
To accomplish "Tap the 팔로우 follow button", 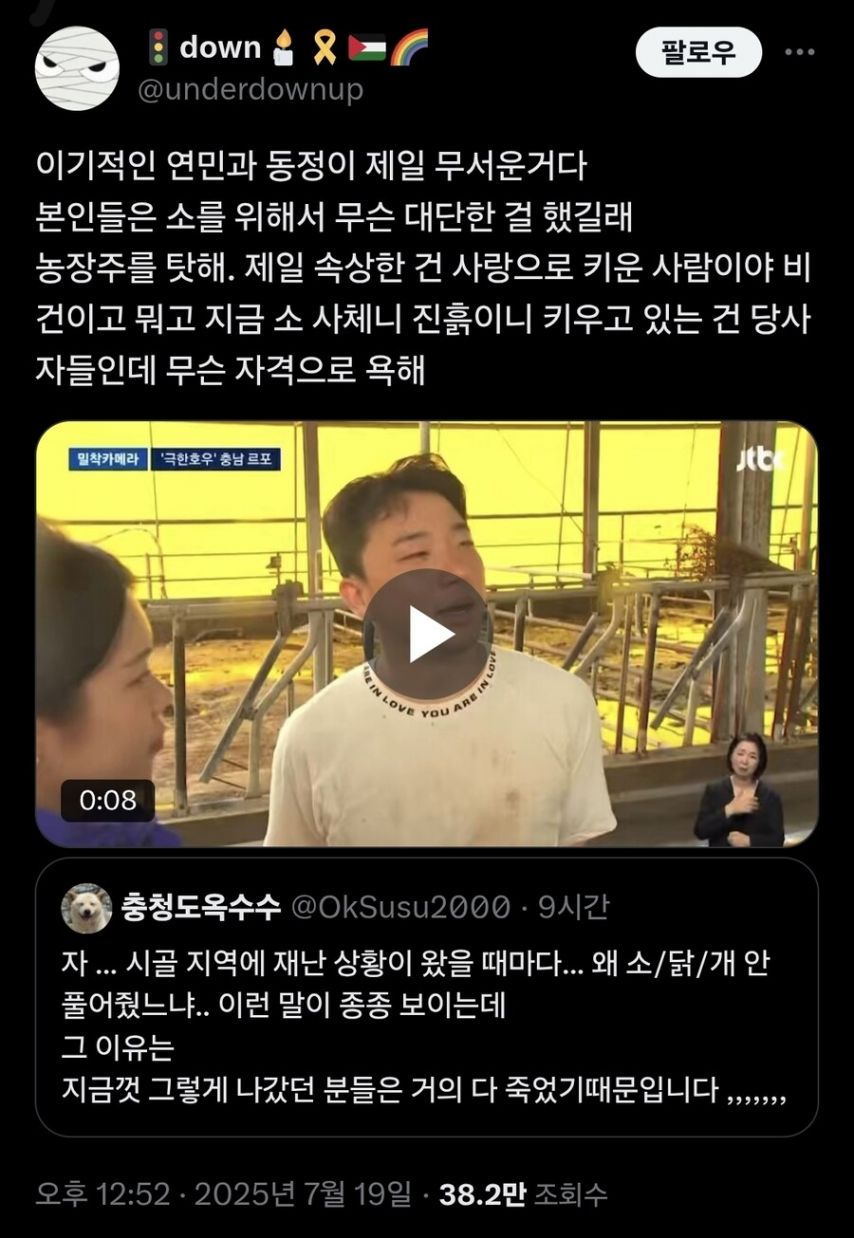I will [698, 53].
